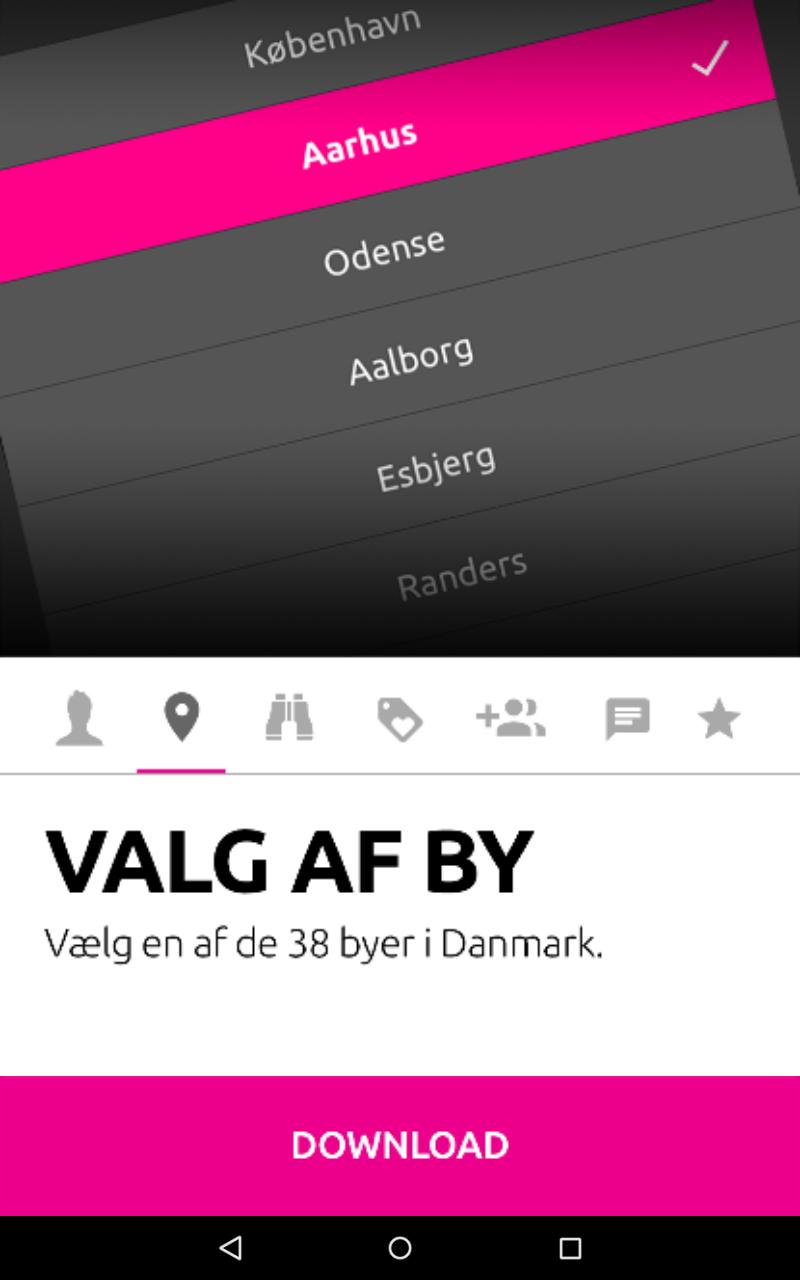Show the chat message tab
800x1280 pixels.
(x=627, y=719)
